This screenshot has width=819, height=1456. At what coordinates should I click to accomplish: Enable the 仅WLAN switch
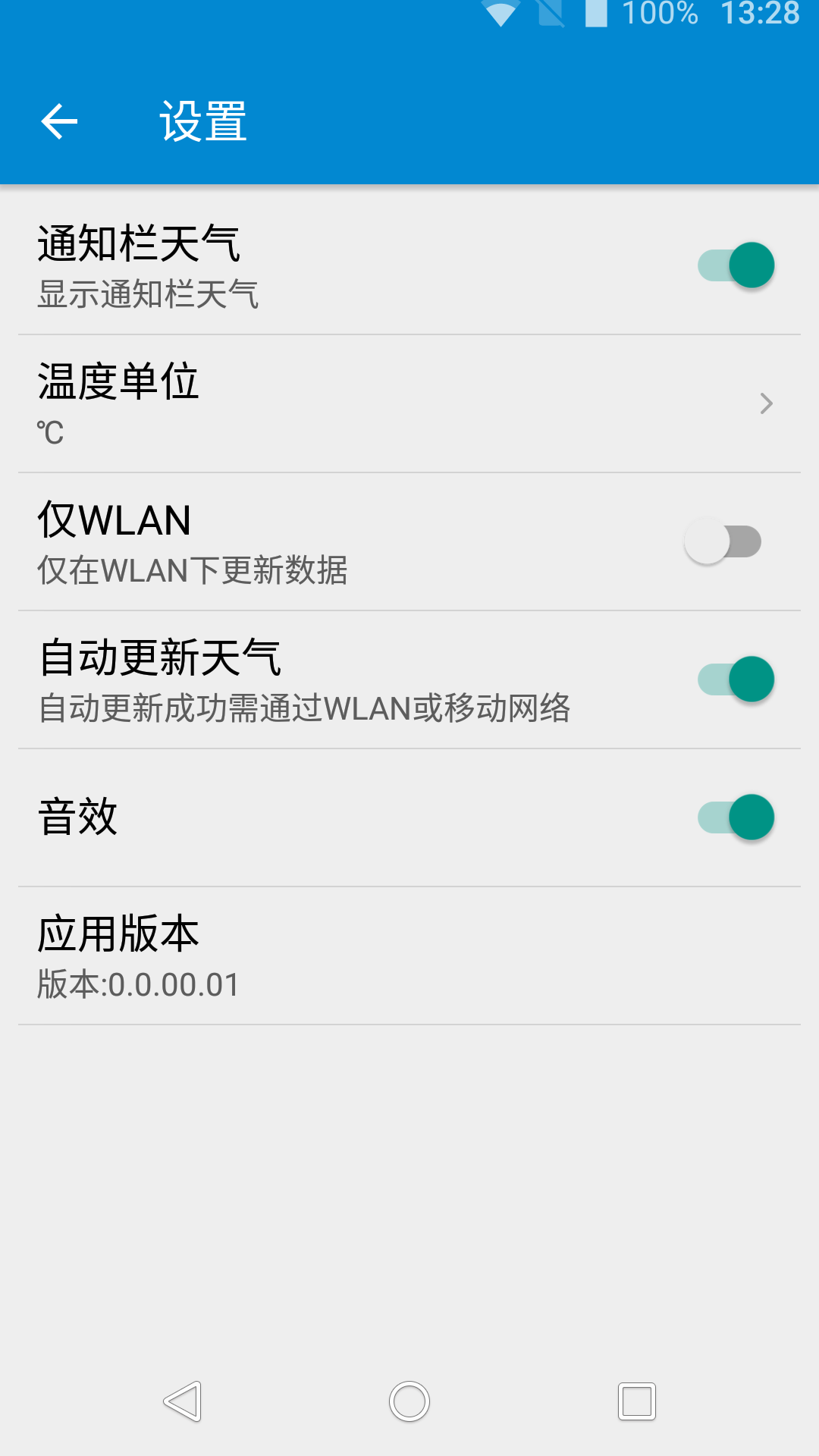723,541
